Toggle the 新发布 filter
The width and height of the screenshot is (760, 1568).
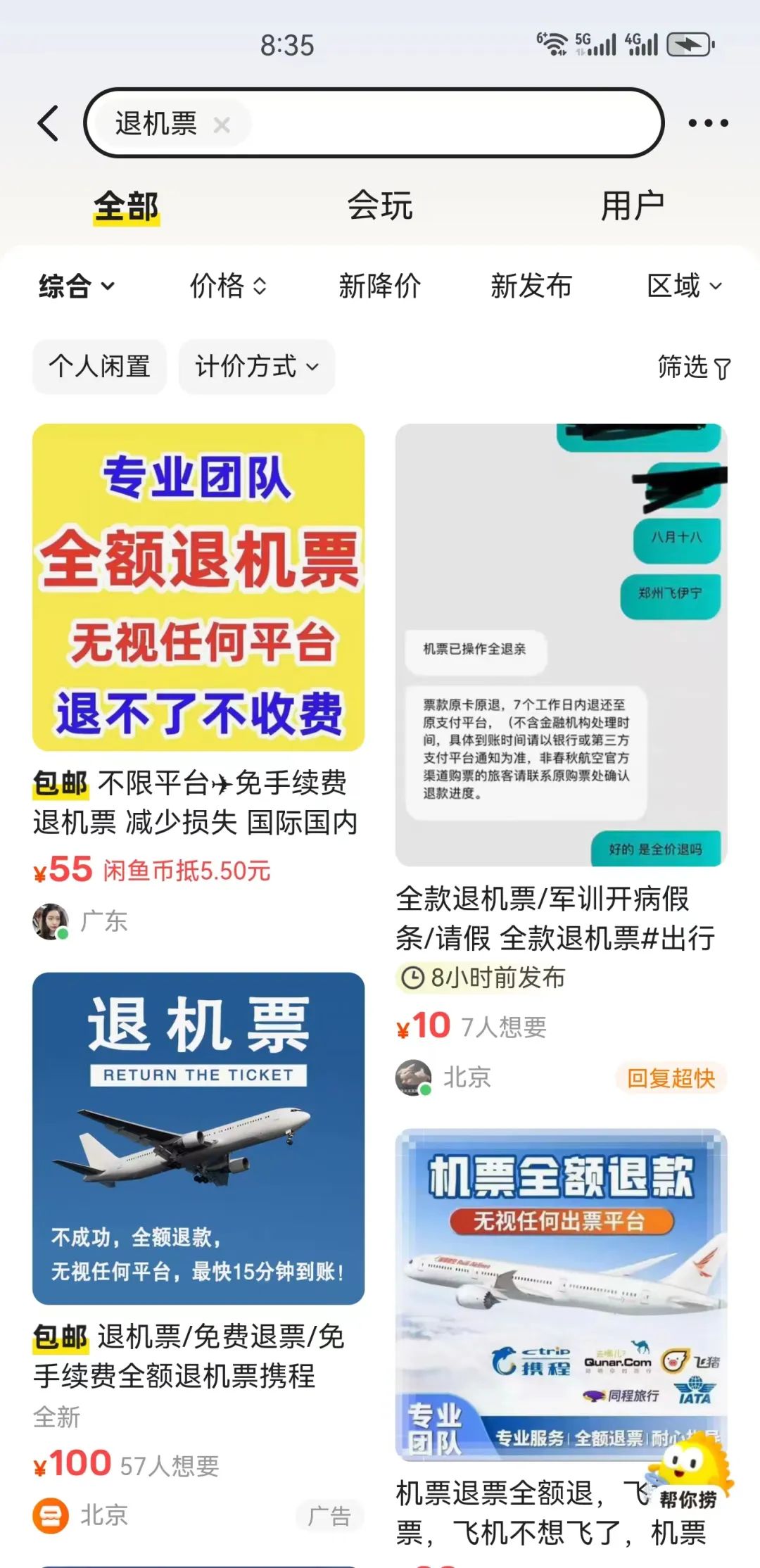[x=532, y=286]
